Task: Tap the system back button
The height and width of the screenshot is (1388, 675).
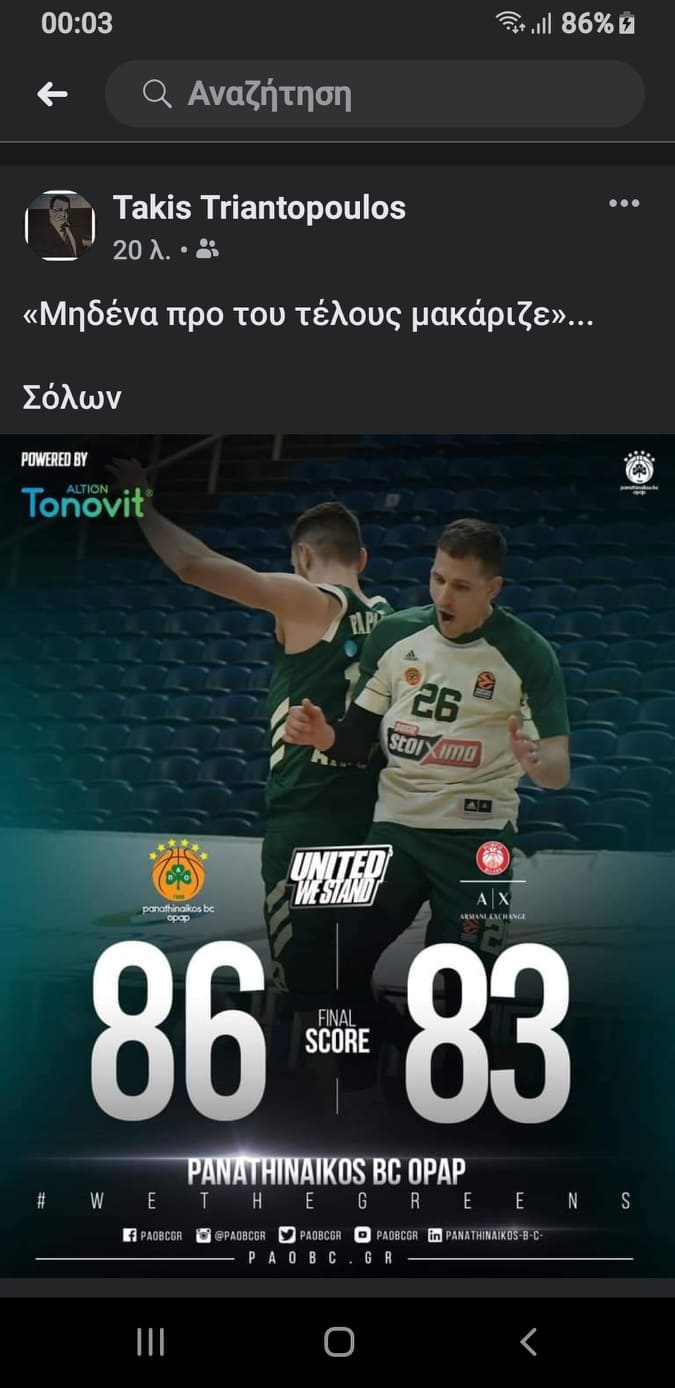Action: tap(529, 1342)
